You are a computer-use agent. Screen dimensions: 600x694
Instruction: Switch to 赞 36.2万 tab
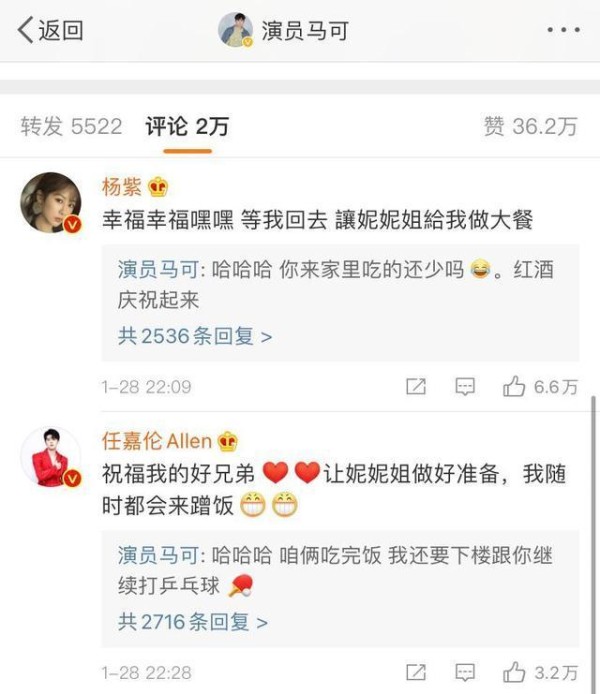[x=530, y=126]
